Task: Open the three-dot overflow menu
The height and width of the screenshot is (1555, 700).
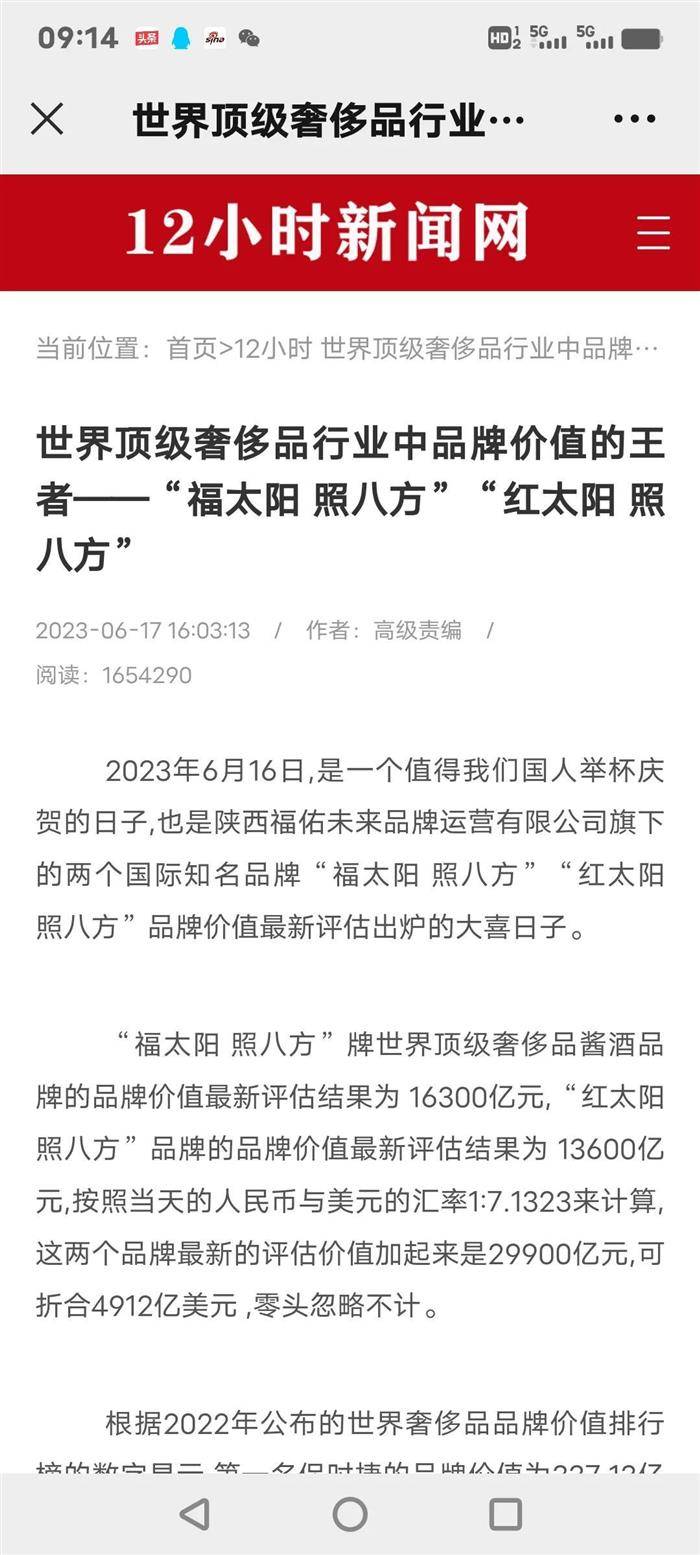Action: tap(635, 120)
